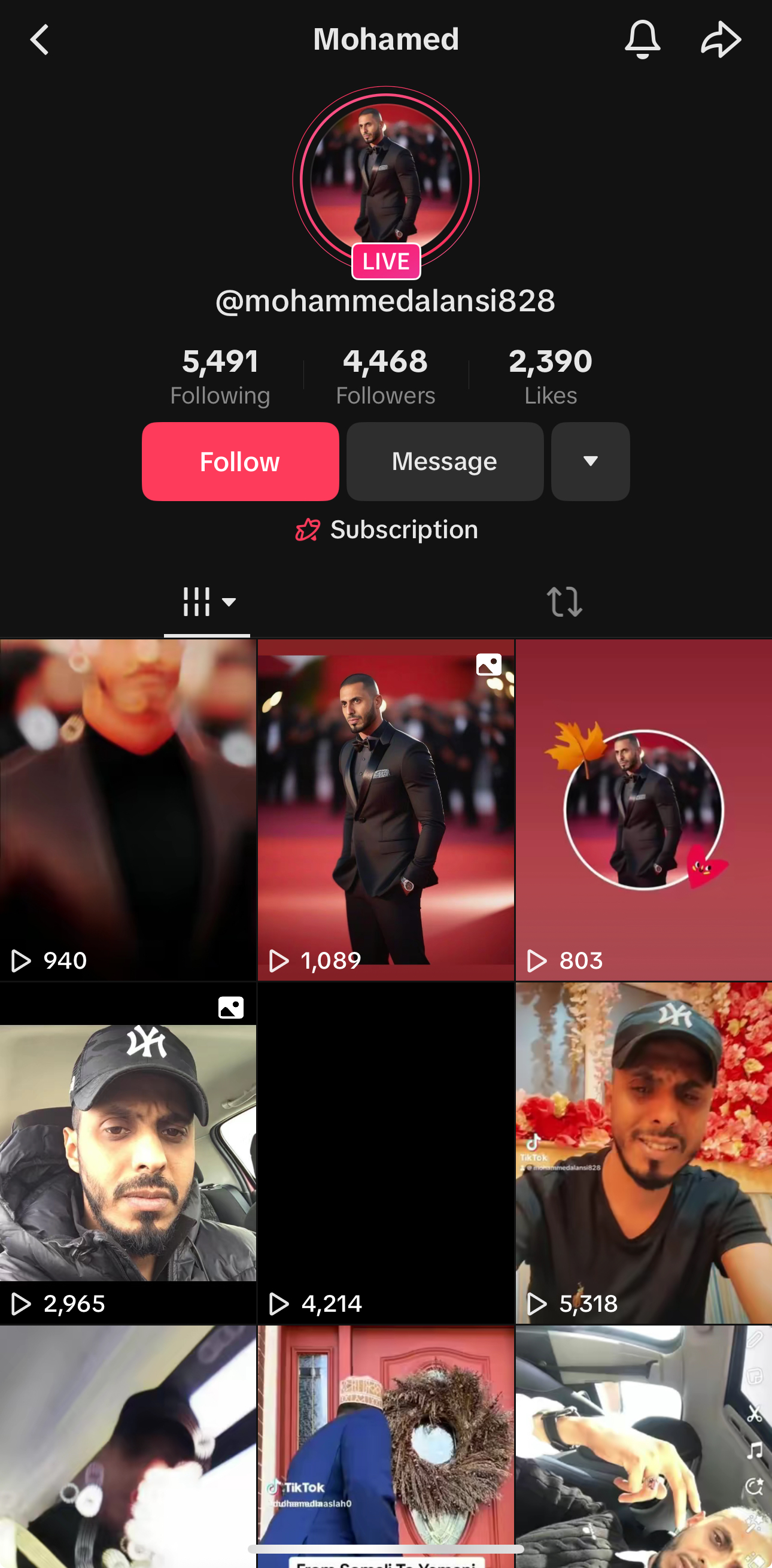The height and width of the screenshot is (1568, 772).
Task: Open the photo post with 2,965 views
Action: point(127,1153)
